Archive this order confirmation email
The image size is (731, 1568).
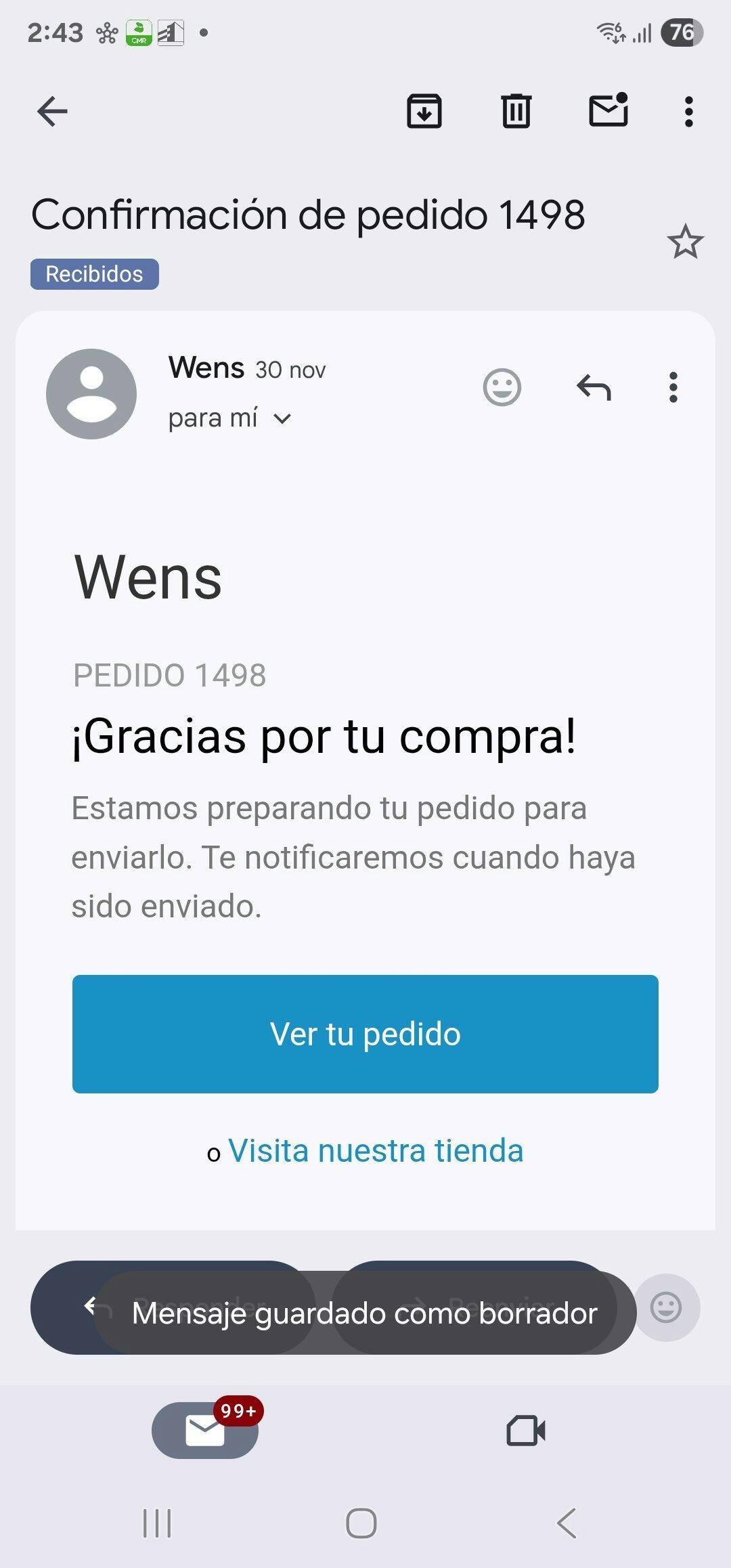pos(424,112)
